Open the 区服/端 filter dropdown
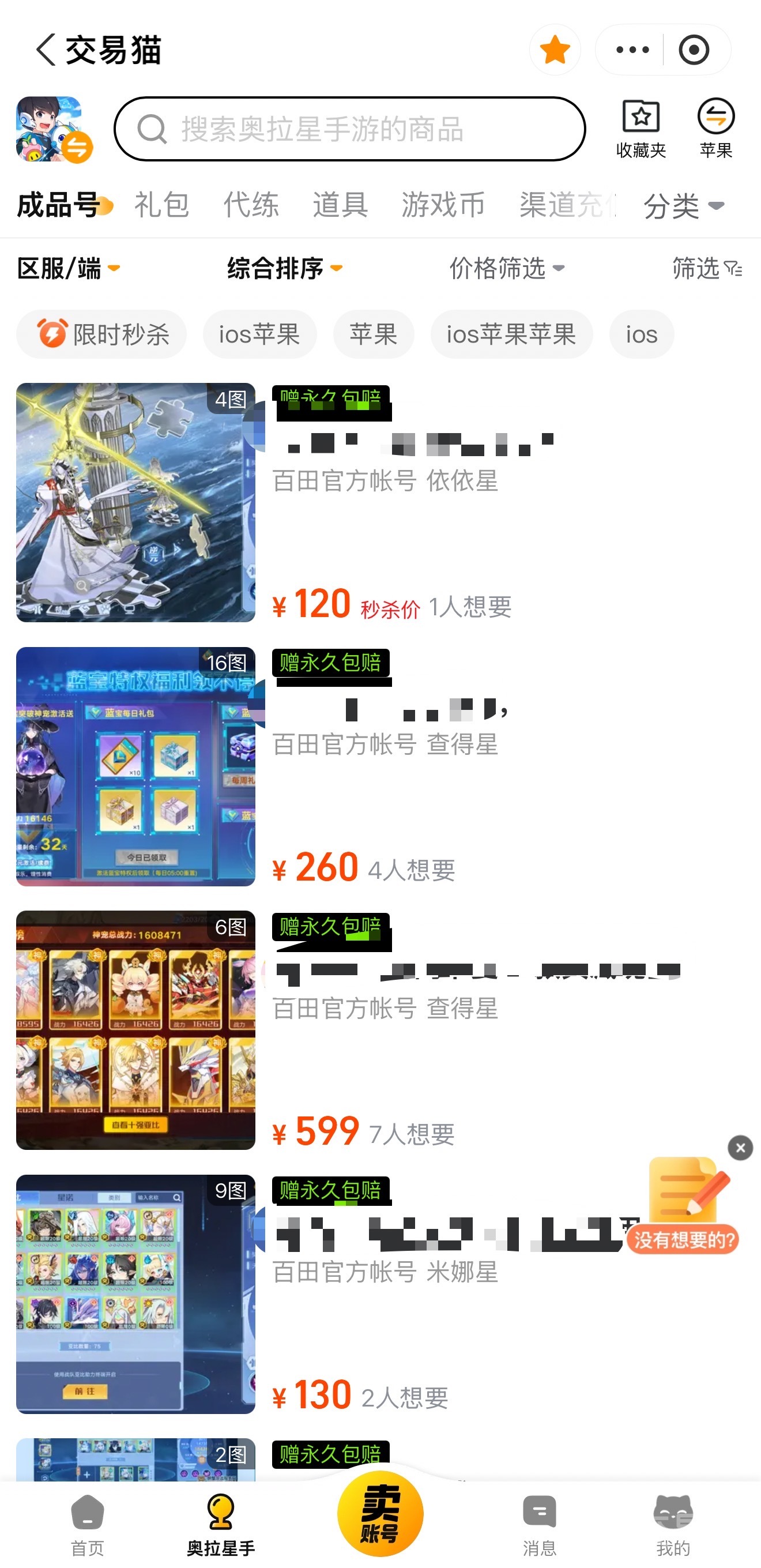The height and width of the screenshot is (1568, 761). pos(68,268)
